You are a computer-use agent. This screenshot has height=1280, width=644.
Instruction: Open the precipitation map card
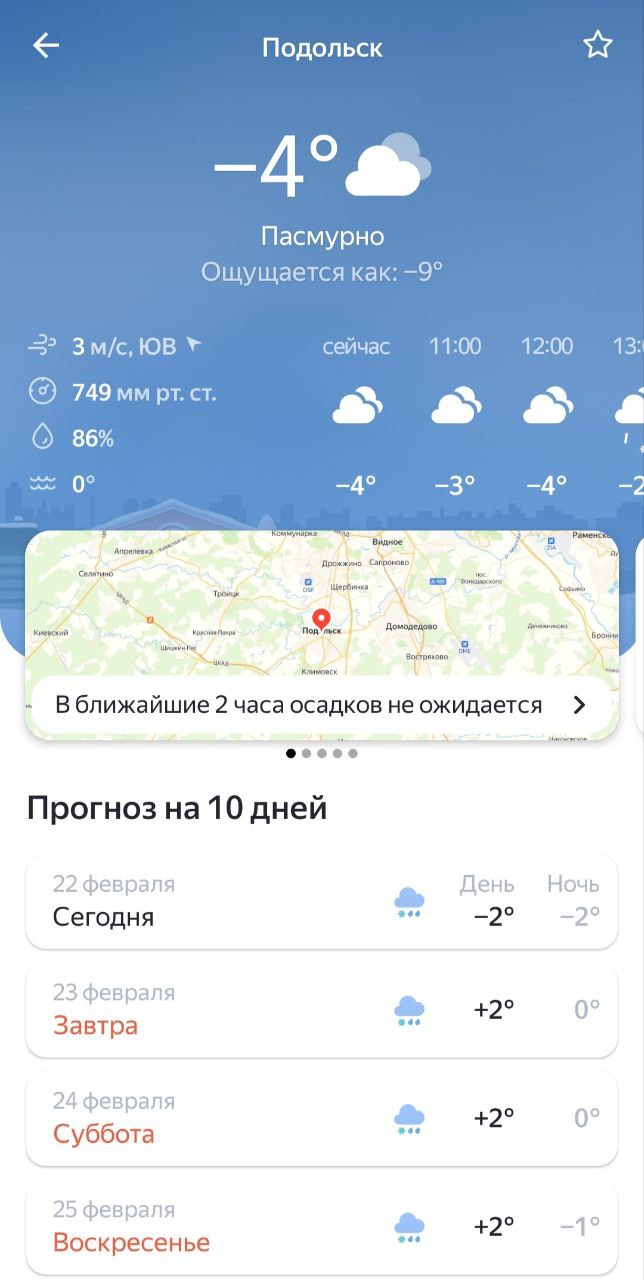(x=320, y=600)
